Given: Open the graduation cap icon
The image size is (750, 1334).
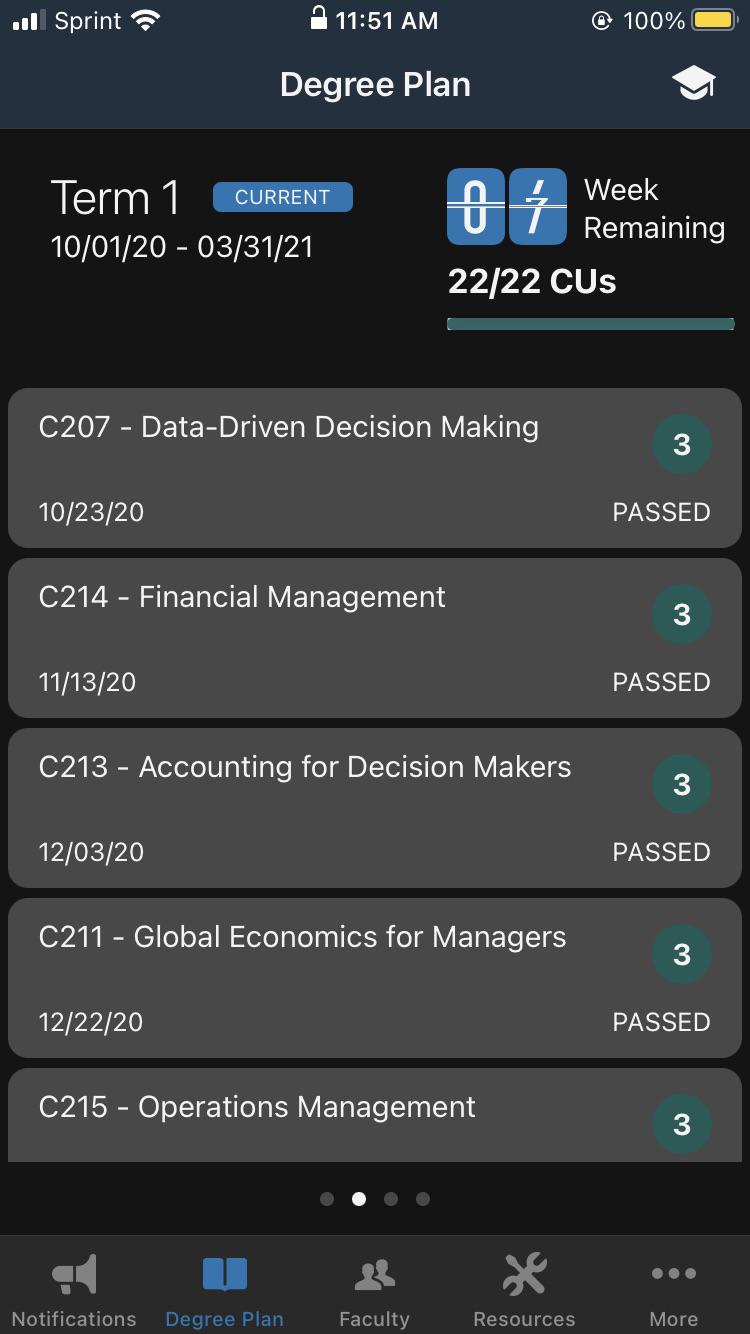Looking at the screenshot, I should pos(693,85).
